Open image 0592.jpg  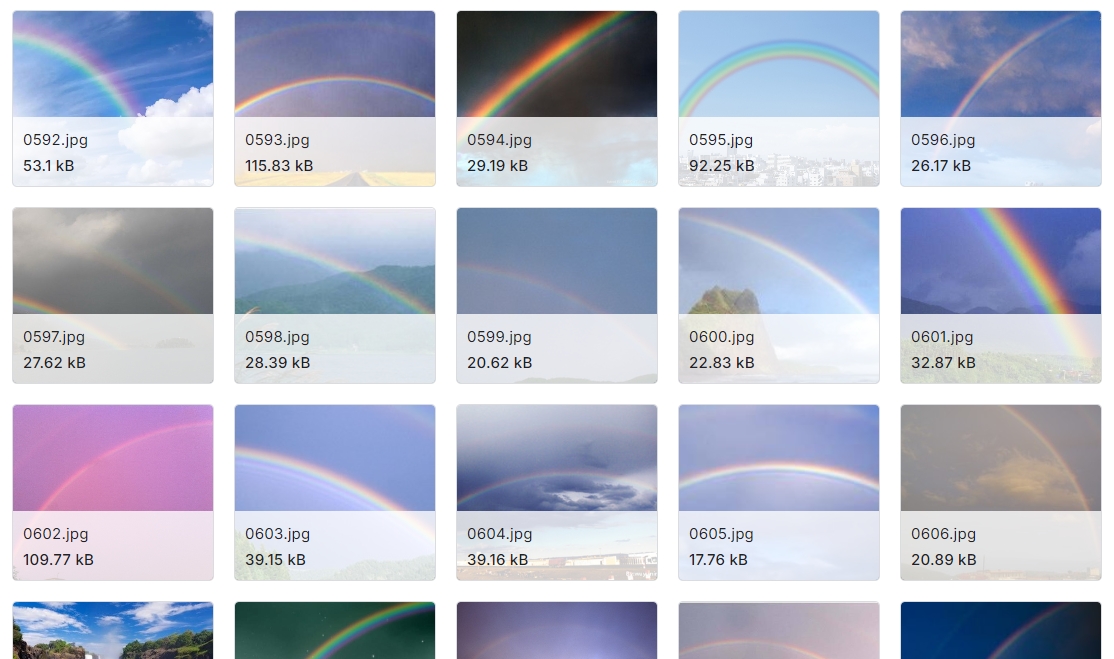[x=113, y=70]
